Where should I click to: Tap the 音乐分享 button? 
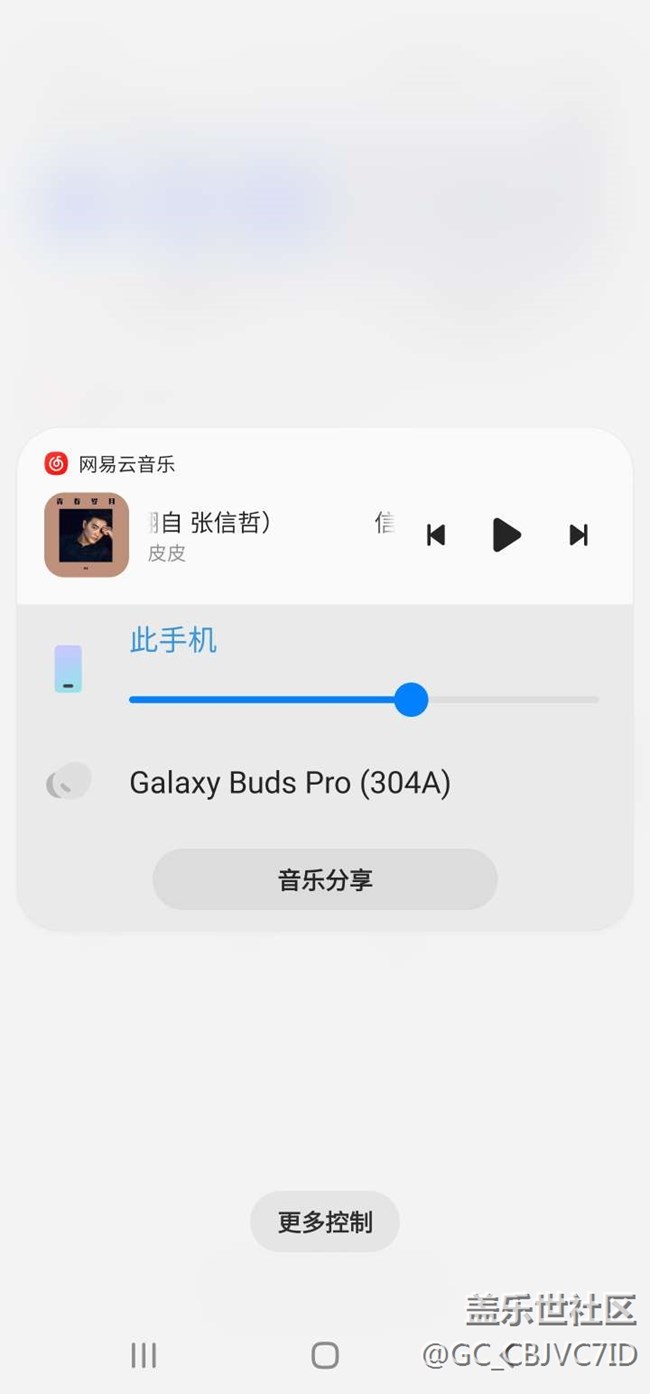(x=325, y=880)
